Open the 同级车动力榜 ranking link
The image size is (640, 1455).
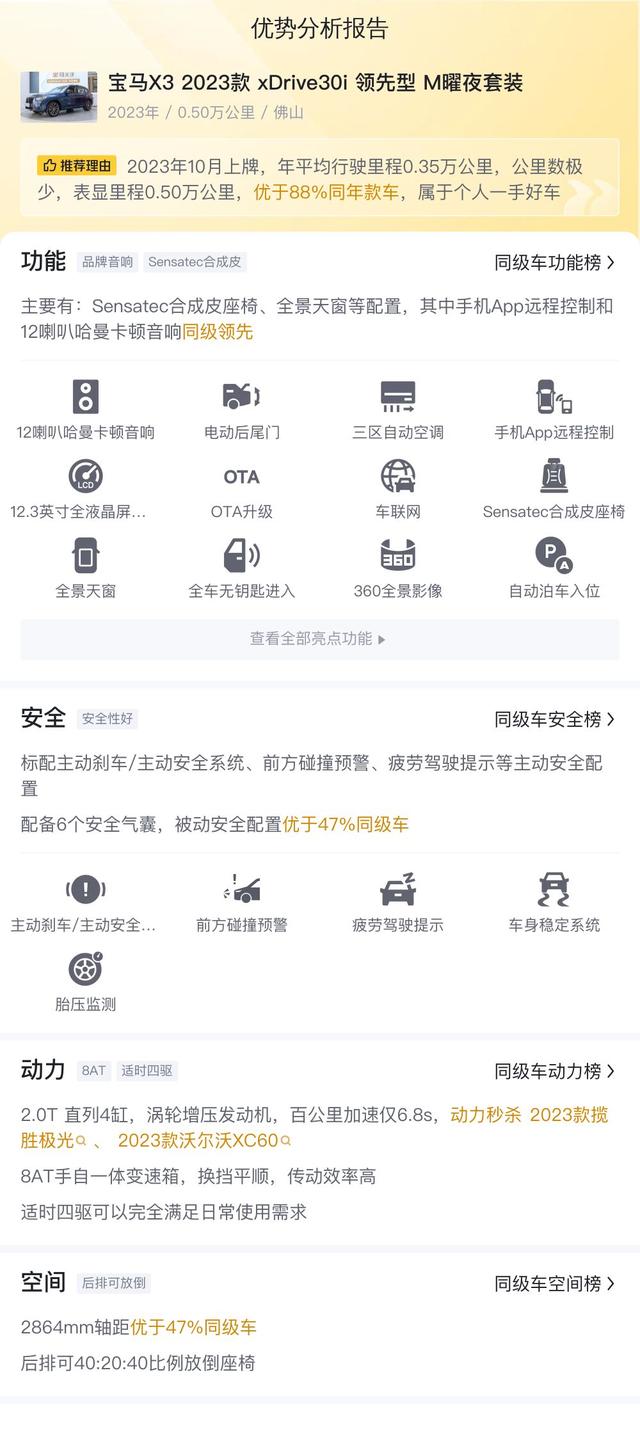(555, 1071)
